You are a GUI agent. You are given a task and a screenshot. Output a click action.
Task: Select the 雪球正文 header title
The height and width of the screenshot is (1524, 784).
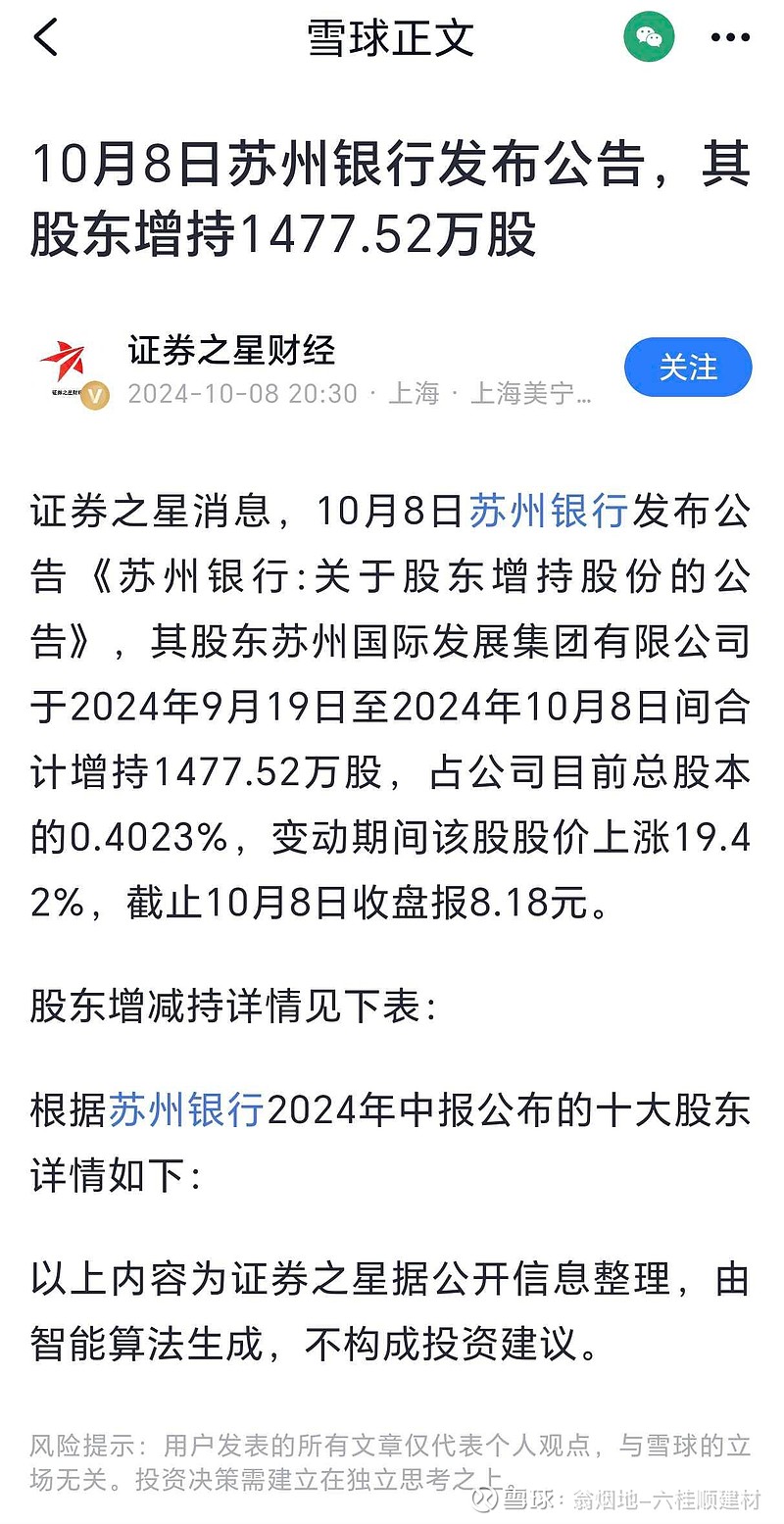click(390, 37)
